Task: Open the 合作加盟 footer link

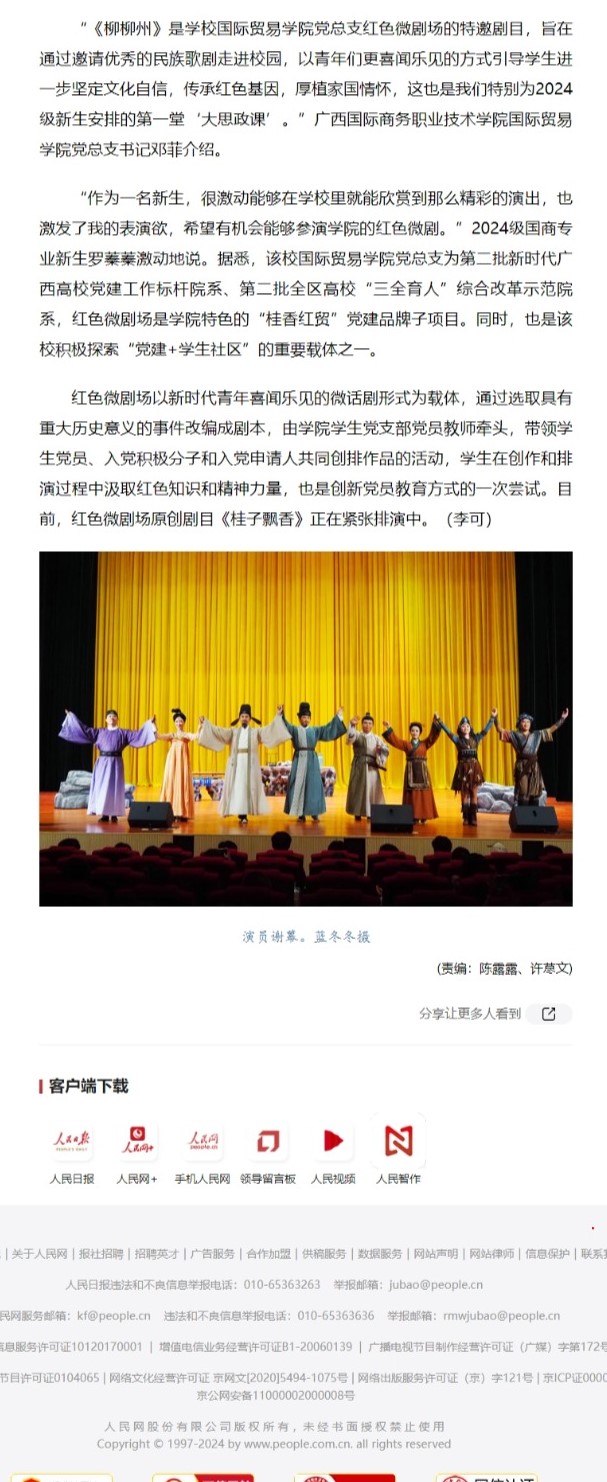Action: pos(269,1254)
